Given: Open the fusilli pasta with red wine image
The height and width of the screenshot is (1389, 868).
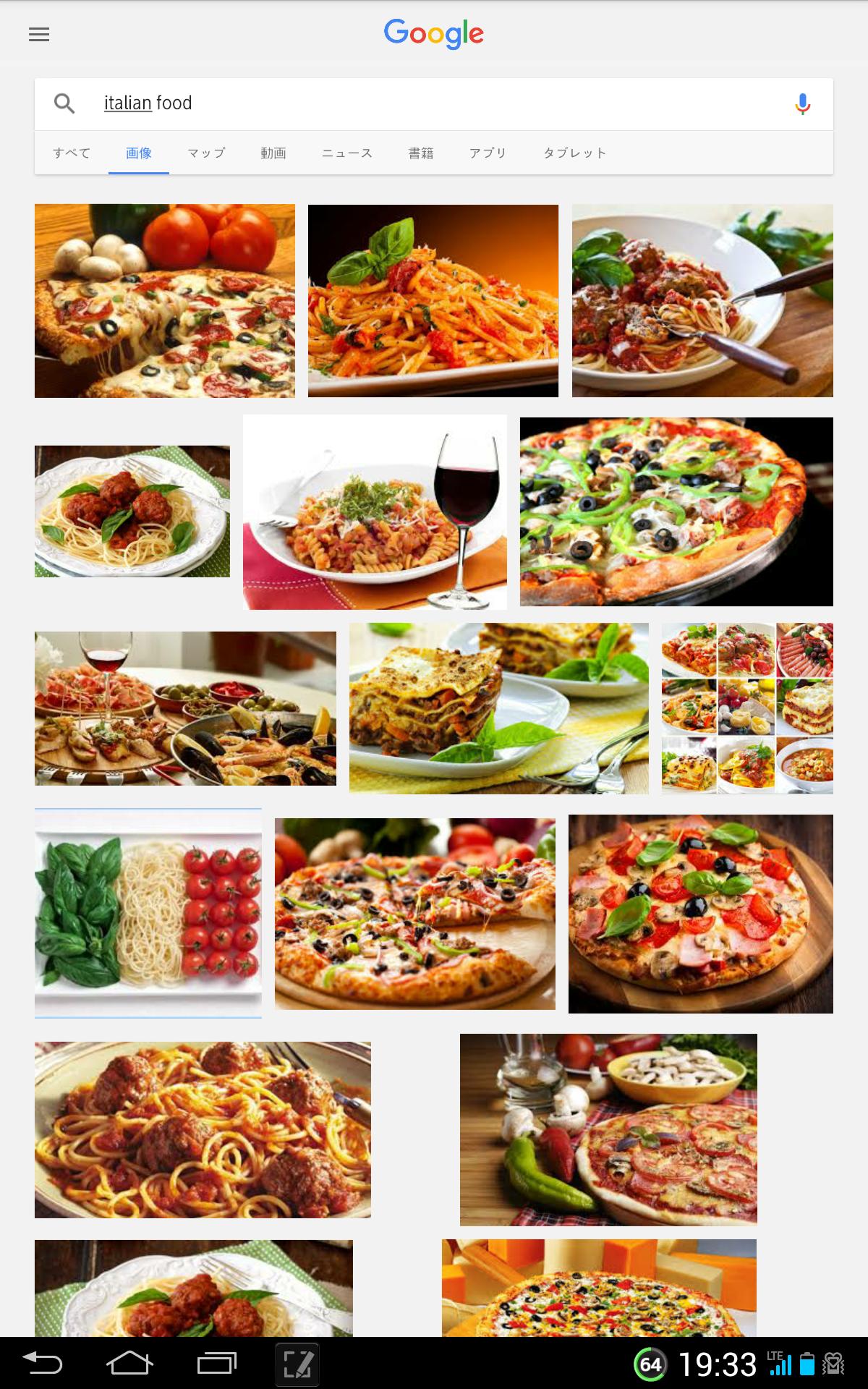Looking at the screenshot, I should pyautogui.click(x=375, y=512).
